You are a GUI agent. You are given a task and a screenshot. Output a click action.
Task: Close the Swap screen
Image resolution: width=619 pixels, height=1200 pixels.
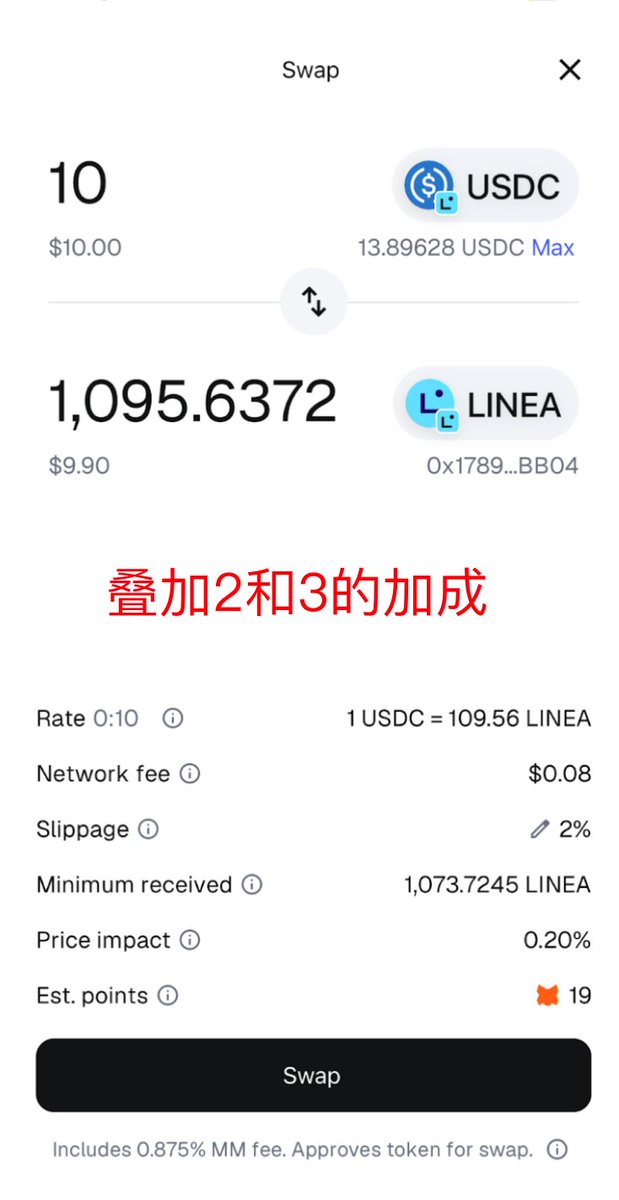click(x=569, y=70)
